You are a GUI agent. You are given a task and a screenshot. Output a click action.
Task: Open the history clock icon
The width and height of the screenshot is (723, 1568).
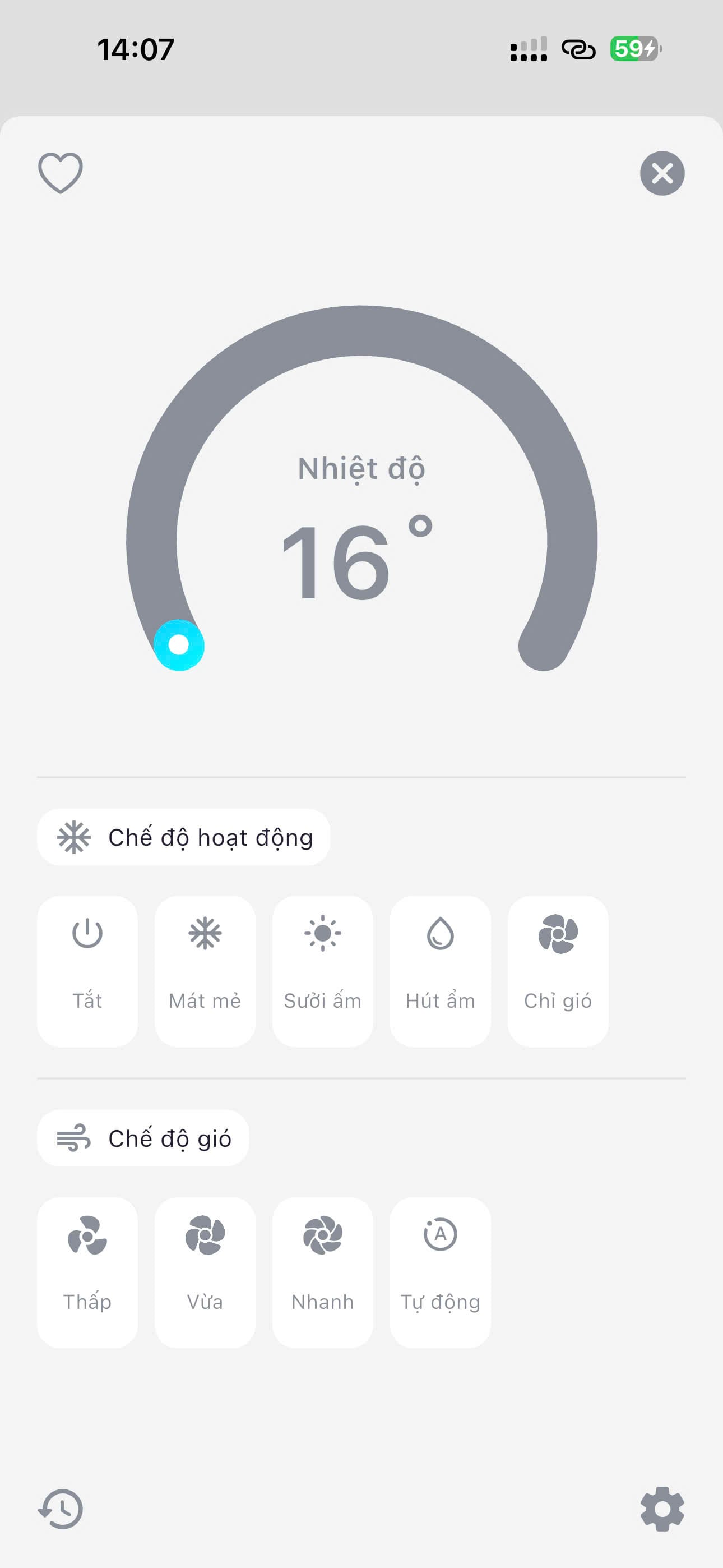[x=61, y=1509]
